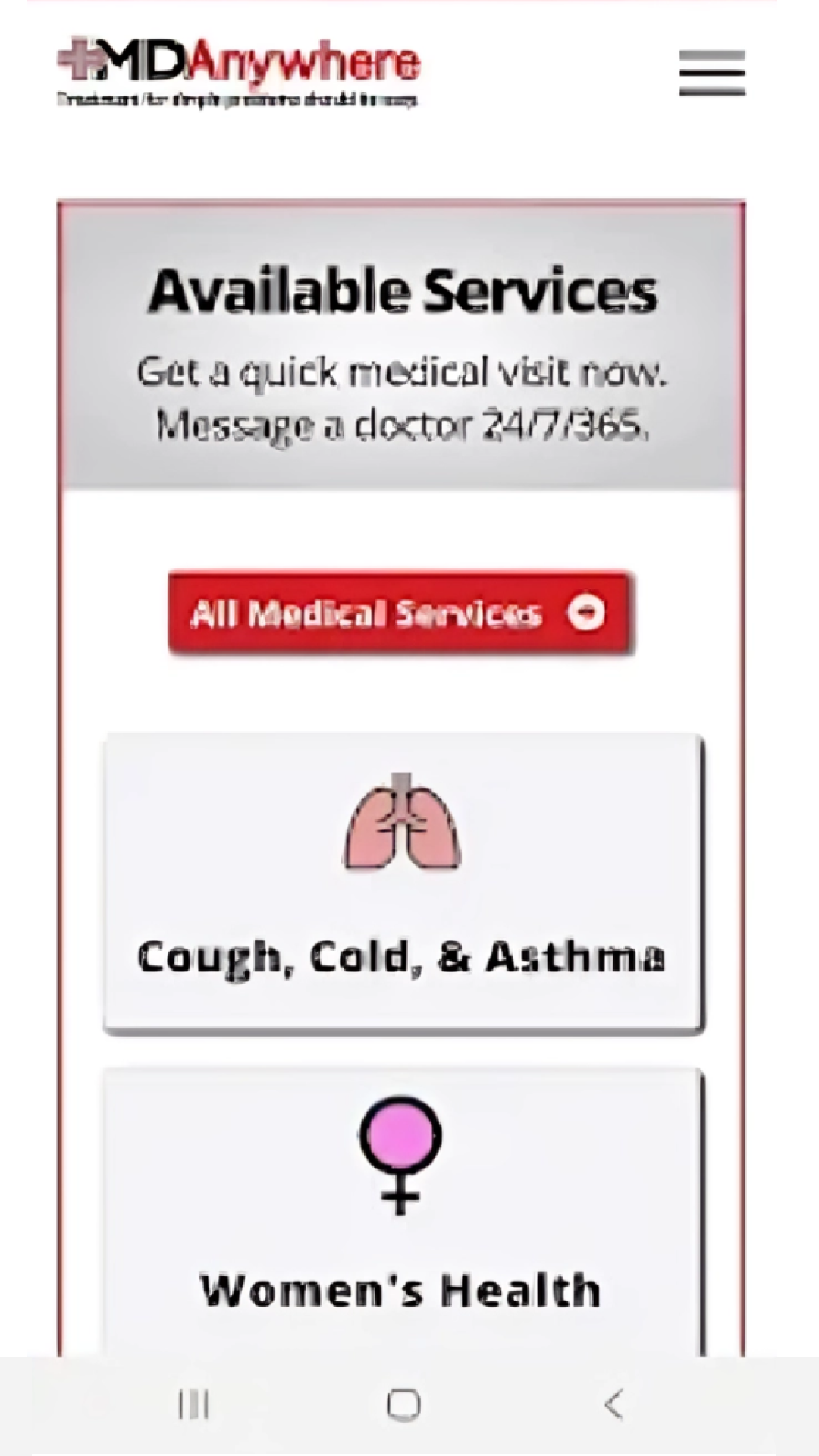Tap the MDAnywhere logo to go home
Viewport: 819px width, 1456px height.
coord(238,70)
